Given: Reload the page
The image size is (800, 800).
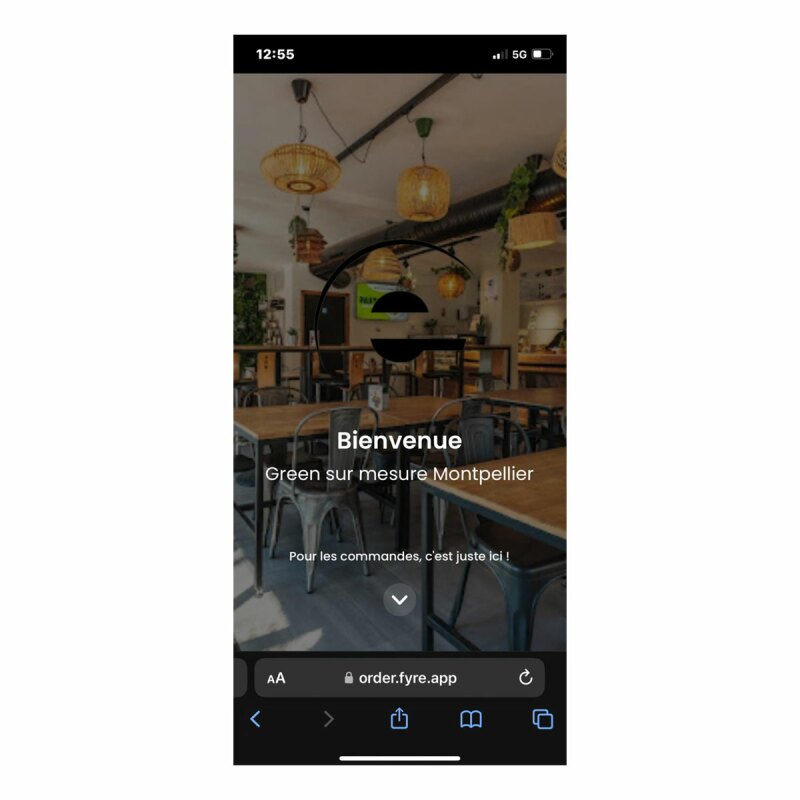Looking at the screenshot, I should click(x=526, y=678).
